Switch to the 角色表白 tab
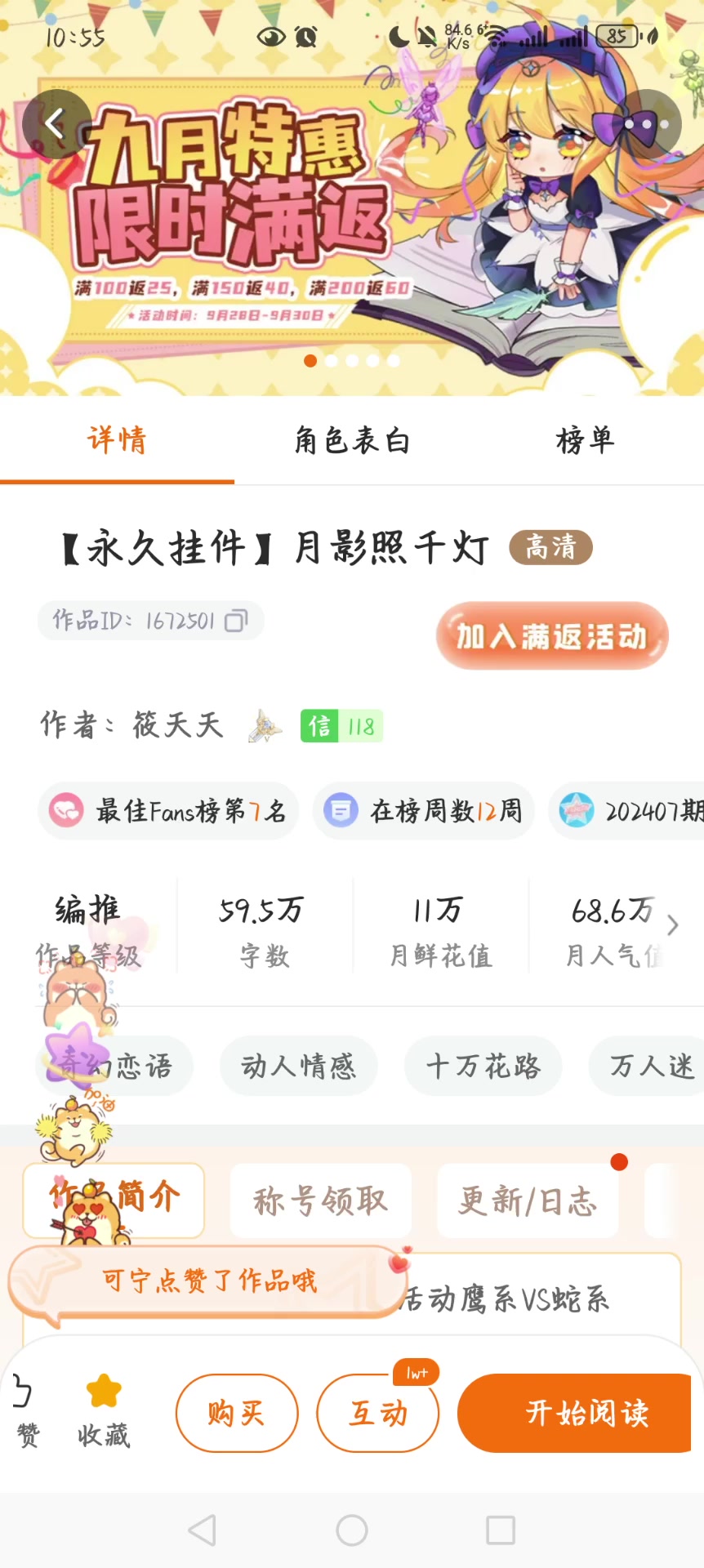 click(352, 441)
